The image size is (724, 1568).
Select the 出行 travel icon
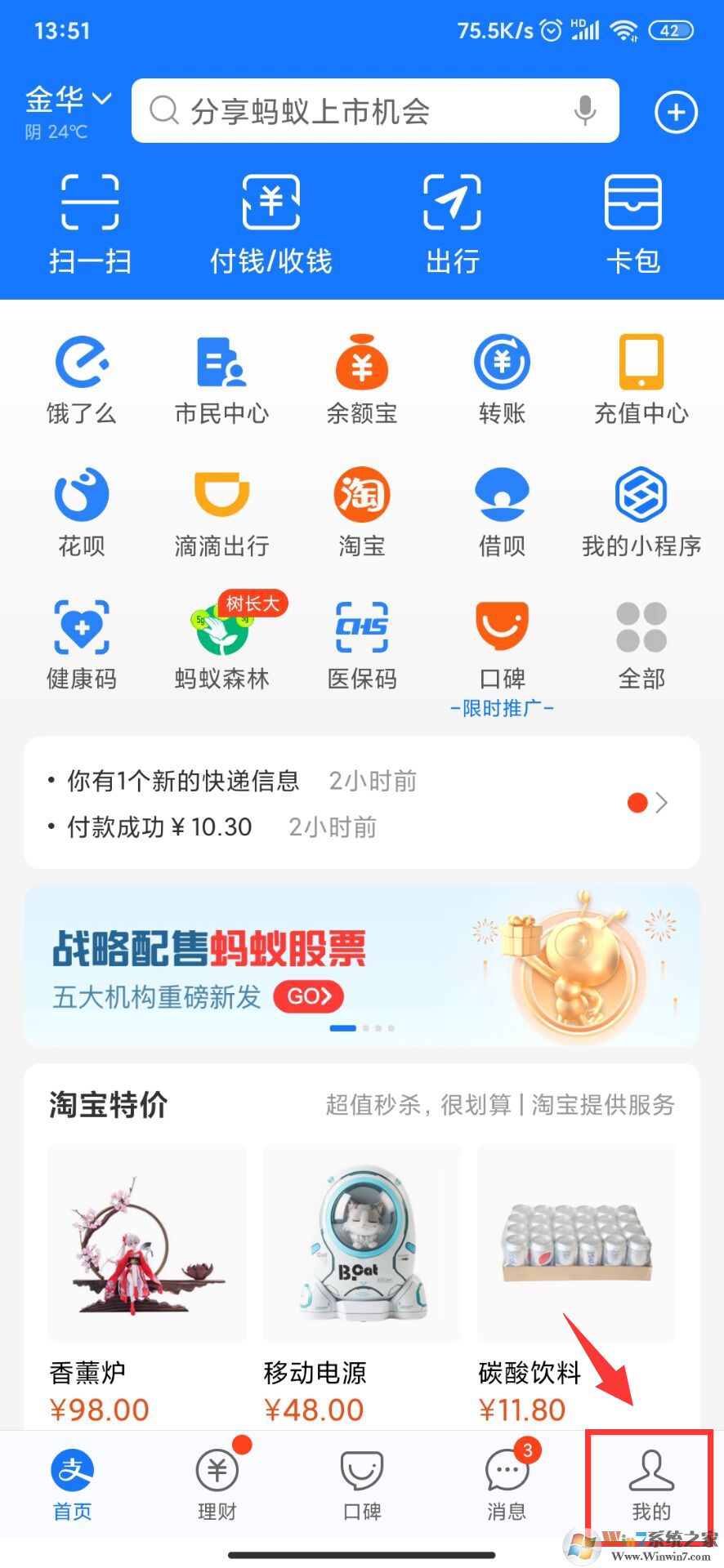click(451, 220)
